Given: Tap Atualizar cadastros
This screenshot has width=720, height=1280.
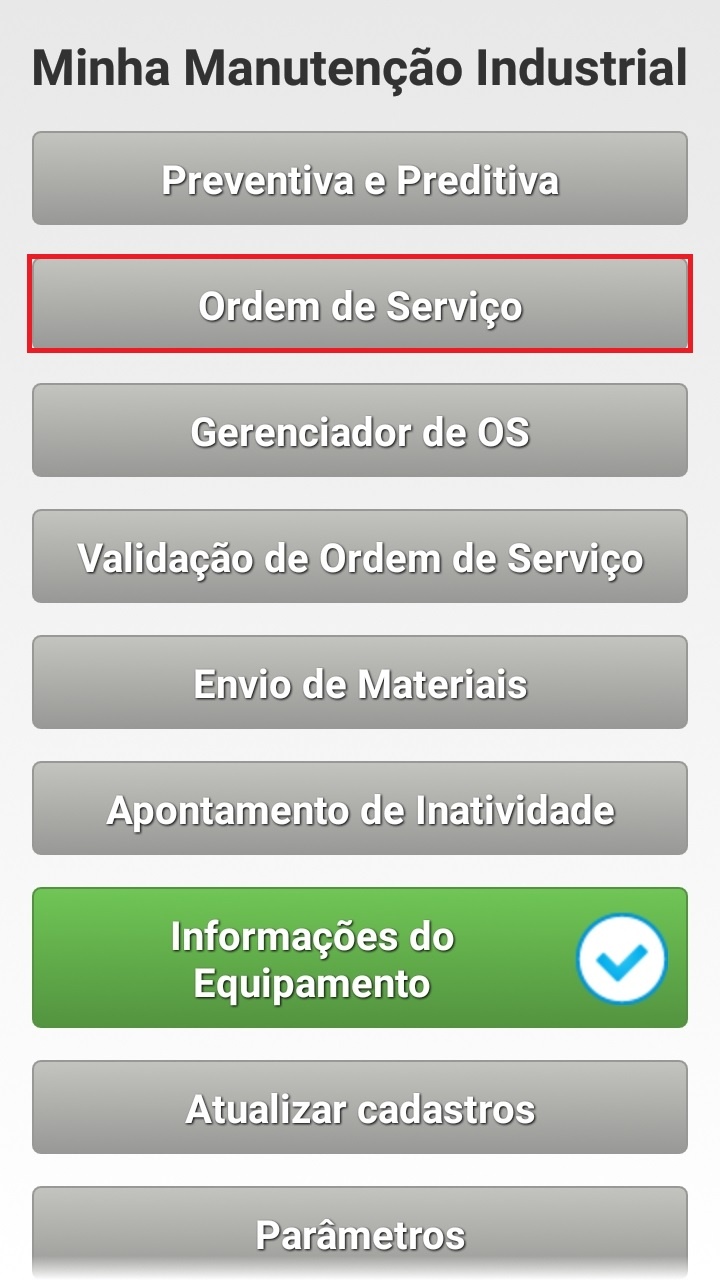Looking at the screenshot, I should point(360,1108).
